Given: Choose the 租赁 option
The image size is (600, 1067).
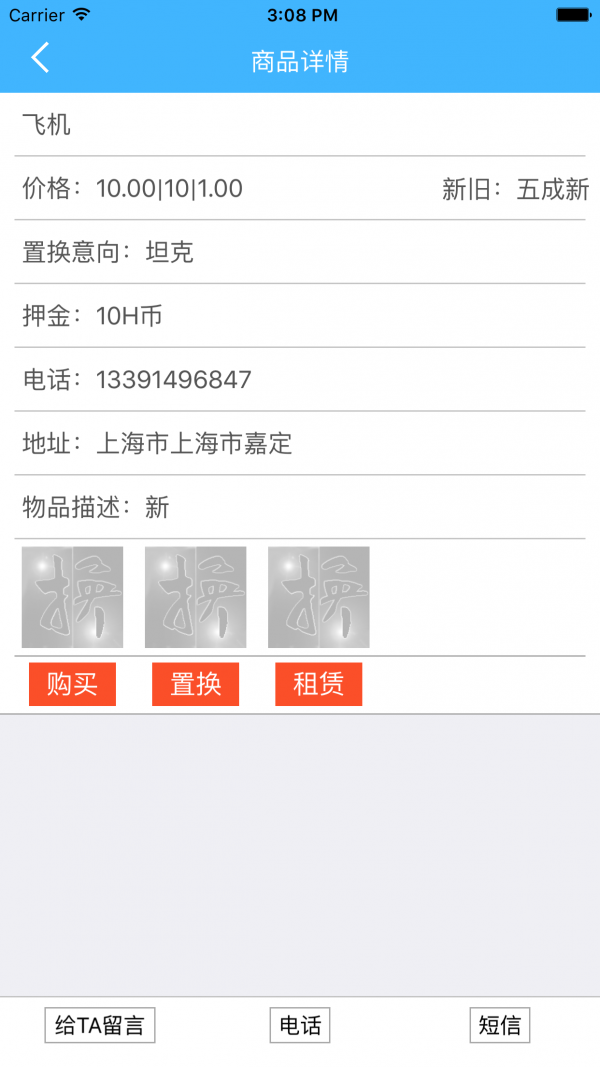Looking at the screenshot, I should 318,685.
